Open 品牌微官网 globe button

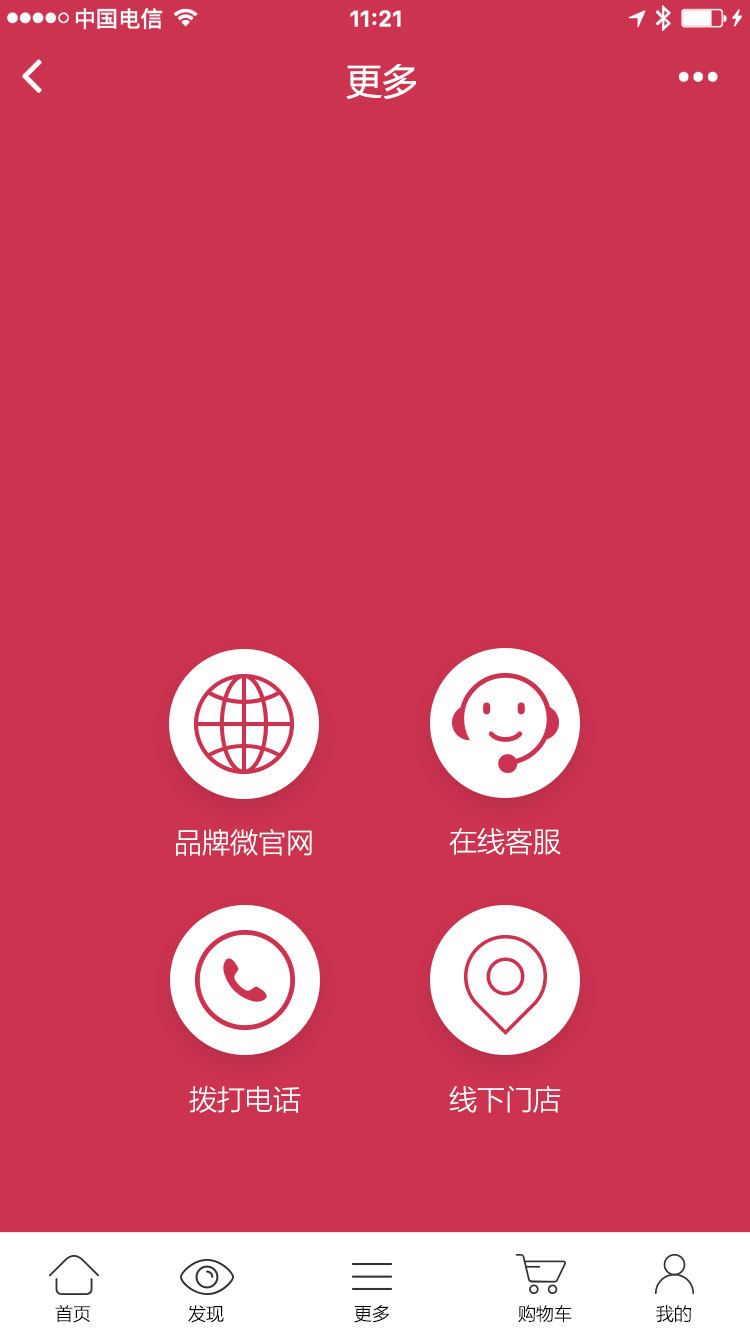244,724
